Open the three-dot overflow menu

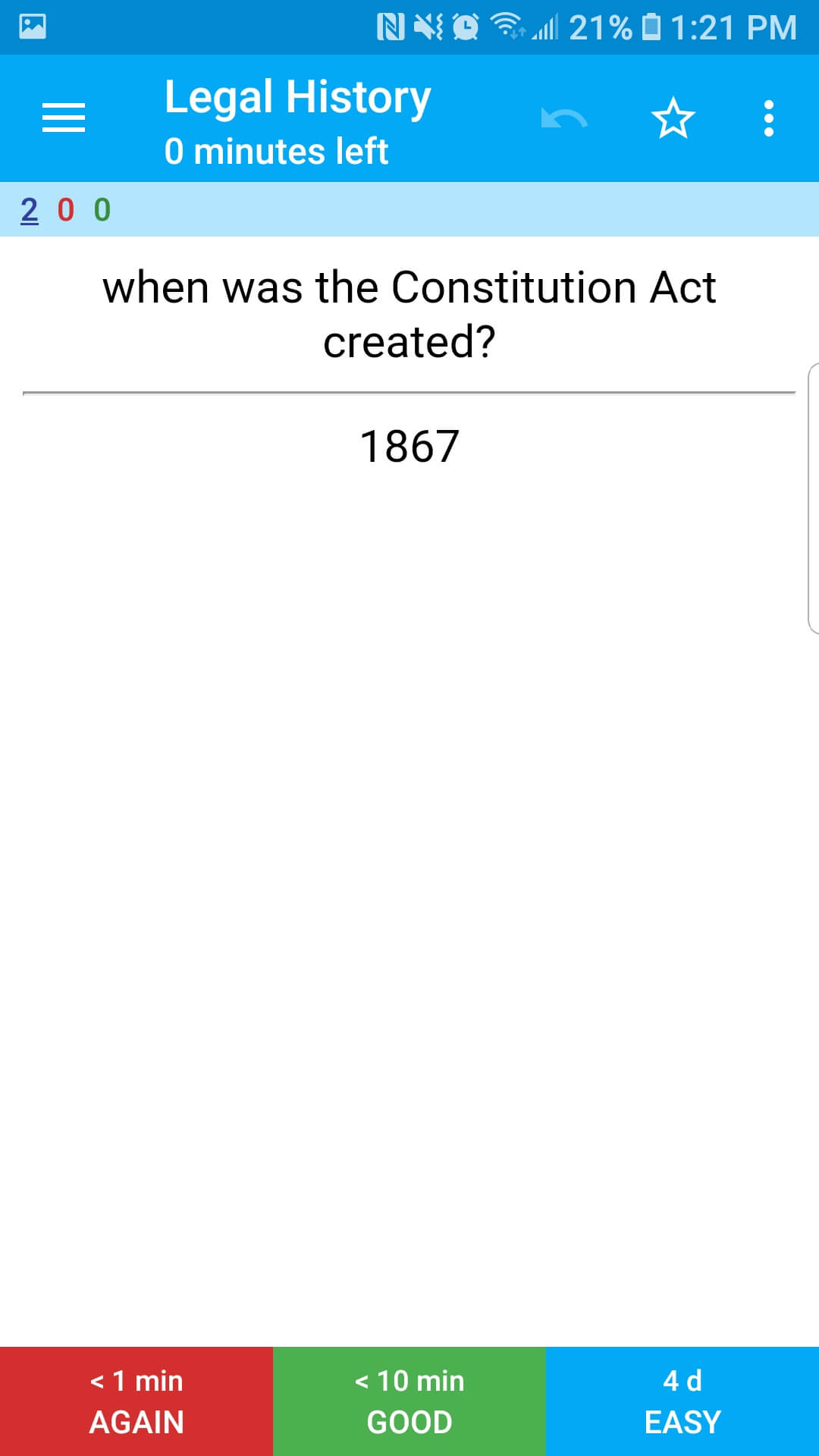coord(769,118)
